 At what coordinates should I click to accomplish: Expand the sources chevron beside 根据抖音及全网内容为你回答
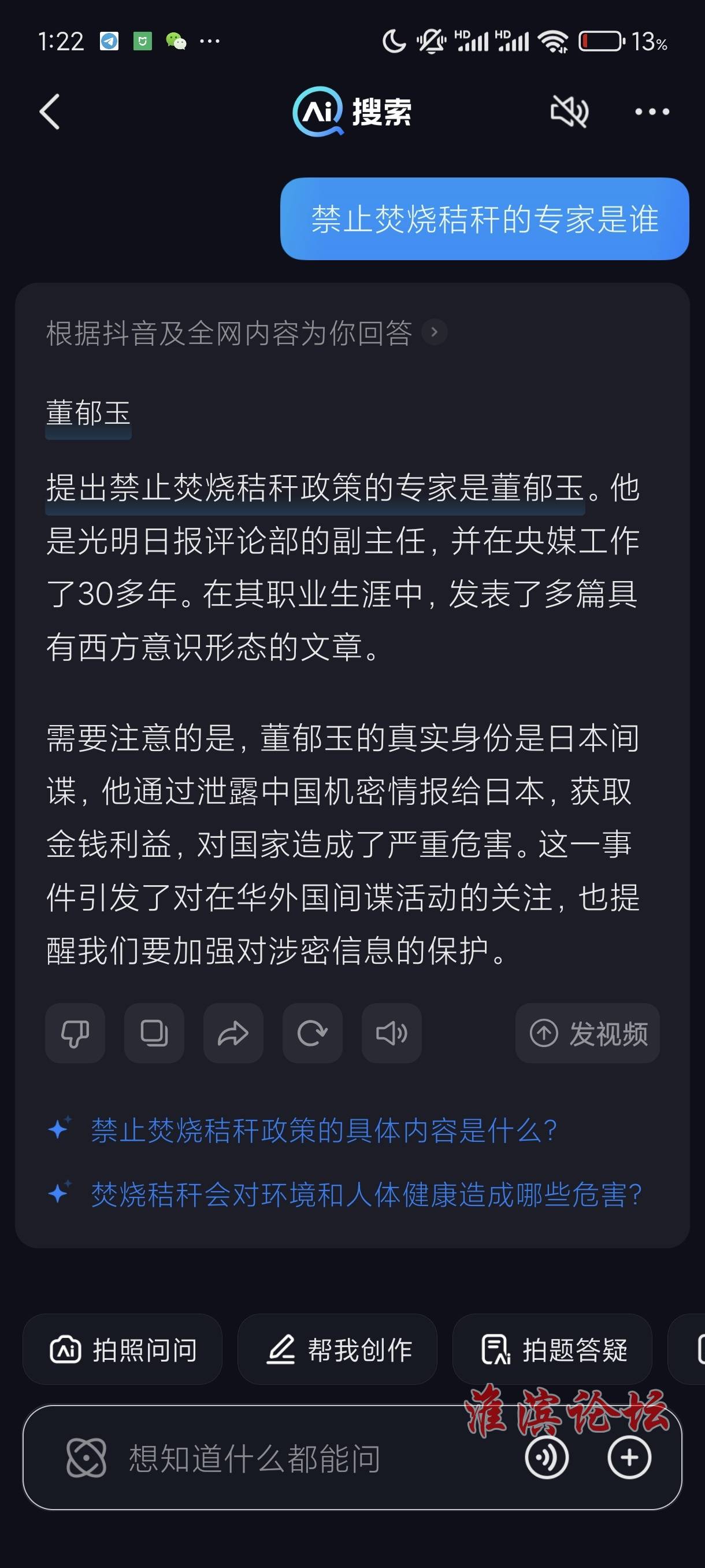pyautogui.click(x=435, y=332)
